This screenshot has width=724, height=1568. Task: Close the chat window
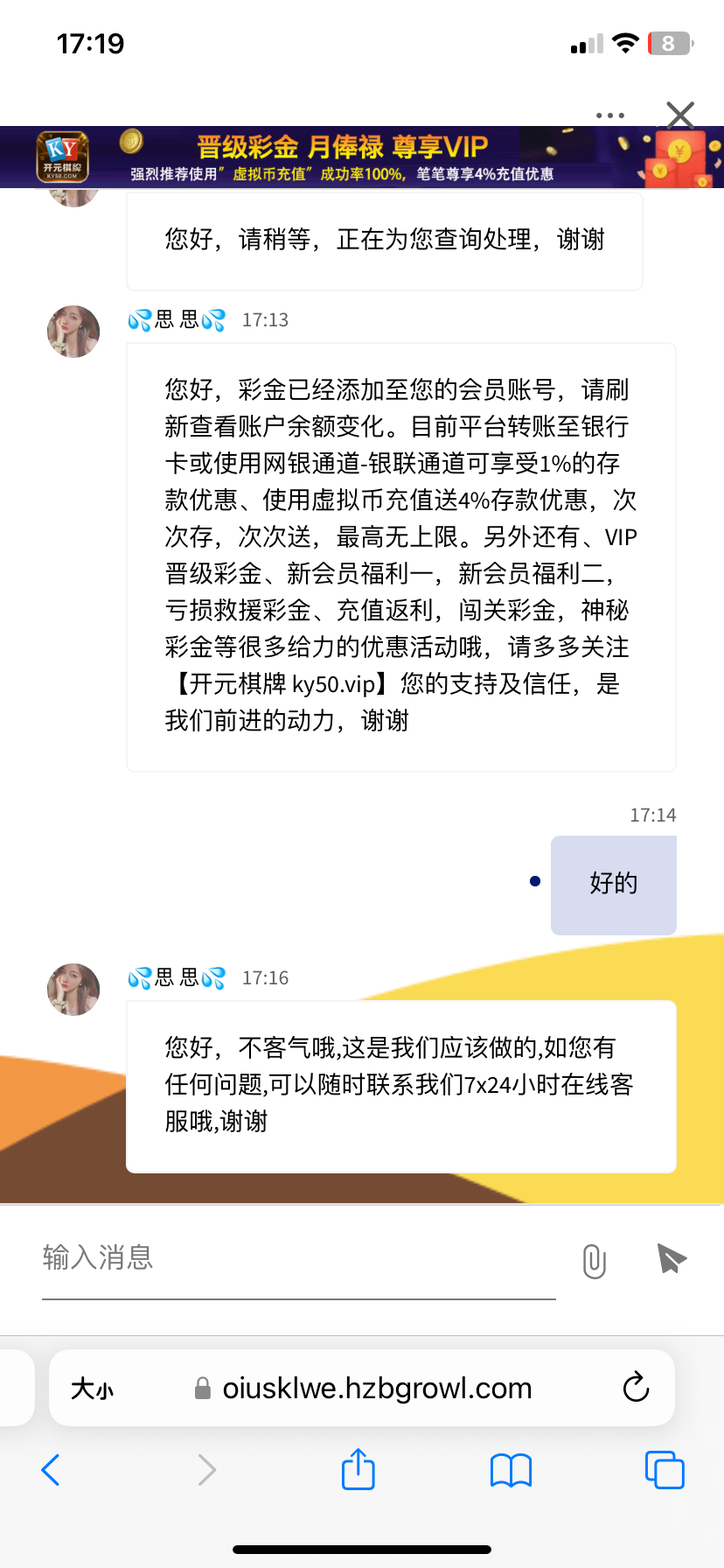pos(679,115)
